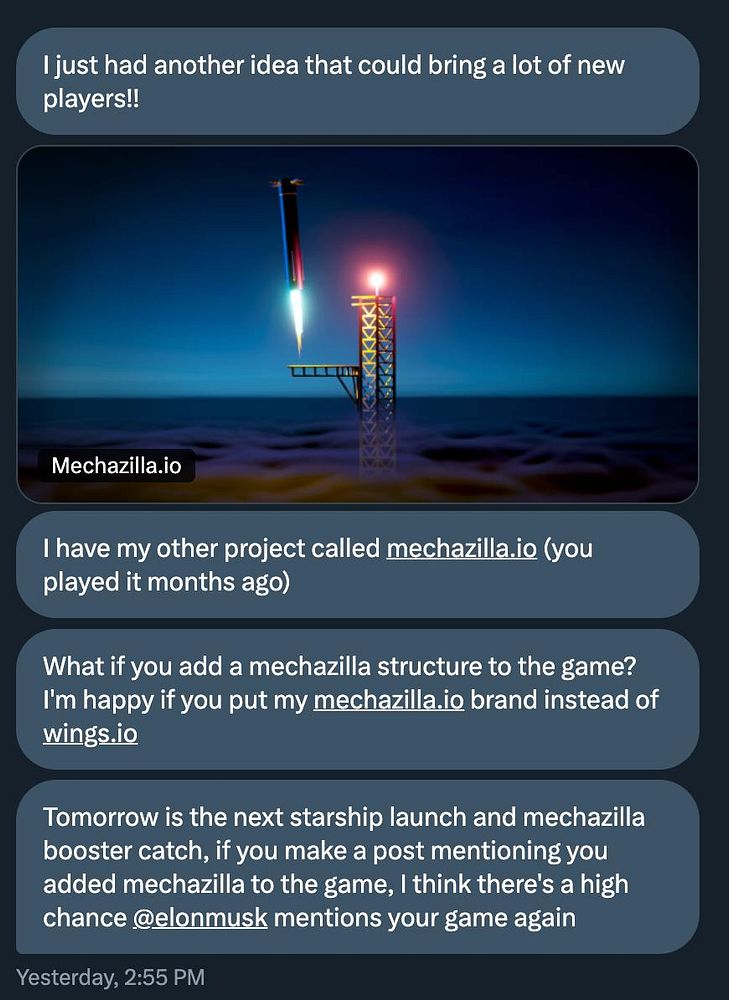Open the wings.io link
The width and height of the screenshot is (729, 1000).
point(90,734)
